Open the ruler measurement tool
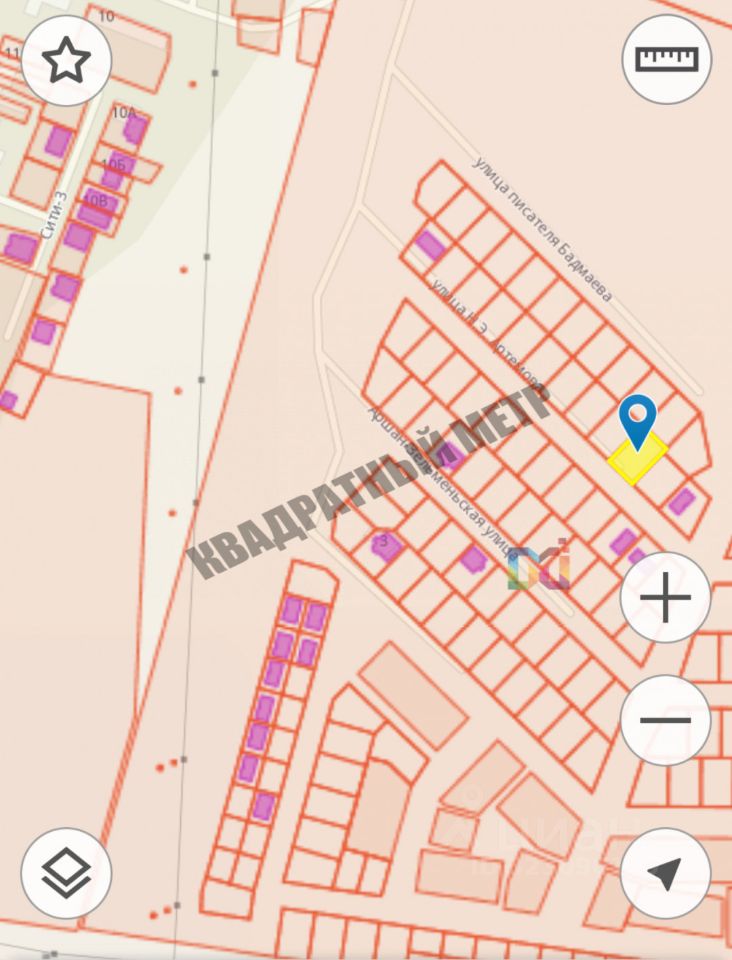The width and height of the screenshot is (732, 960). pos(666,59)
